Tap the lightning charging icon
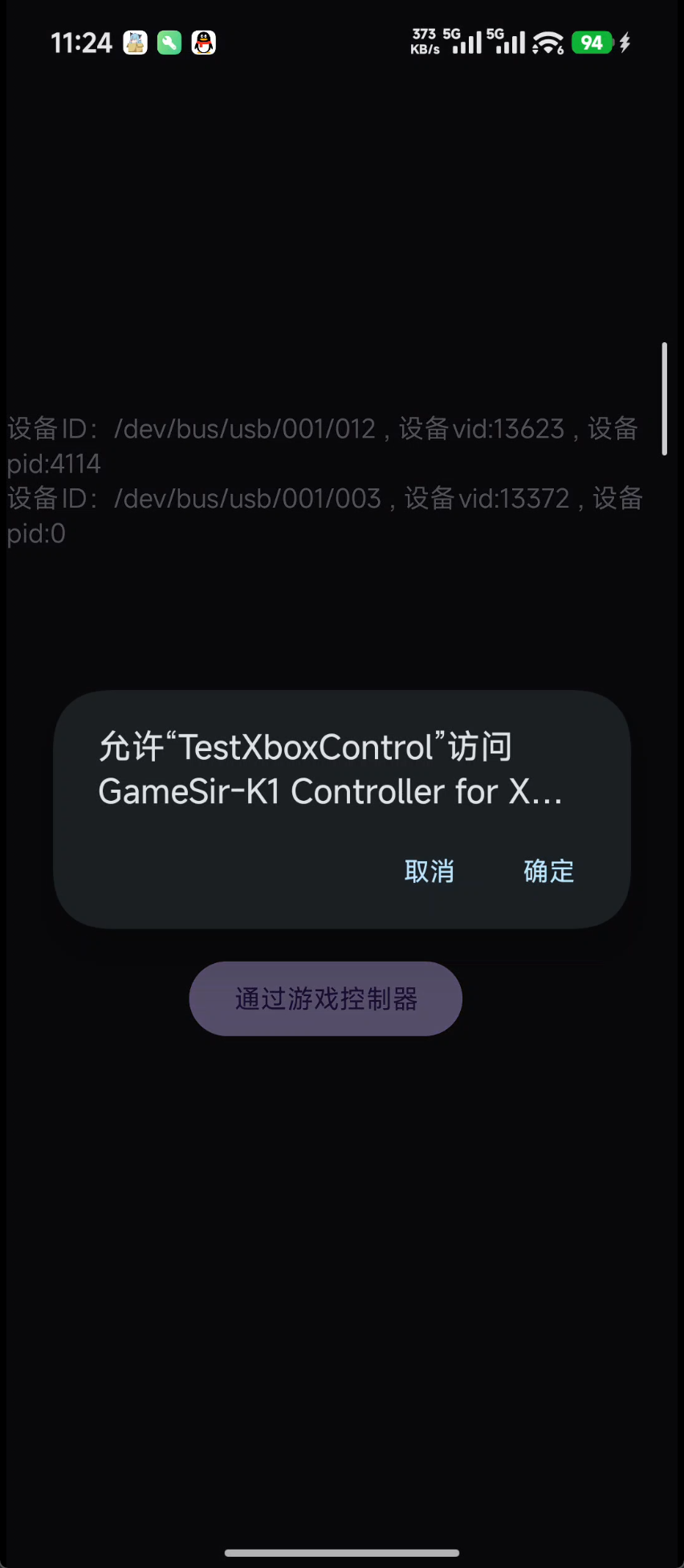684x1568 pixels. point(625,42)
